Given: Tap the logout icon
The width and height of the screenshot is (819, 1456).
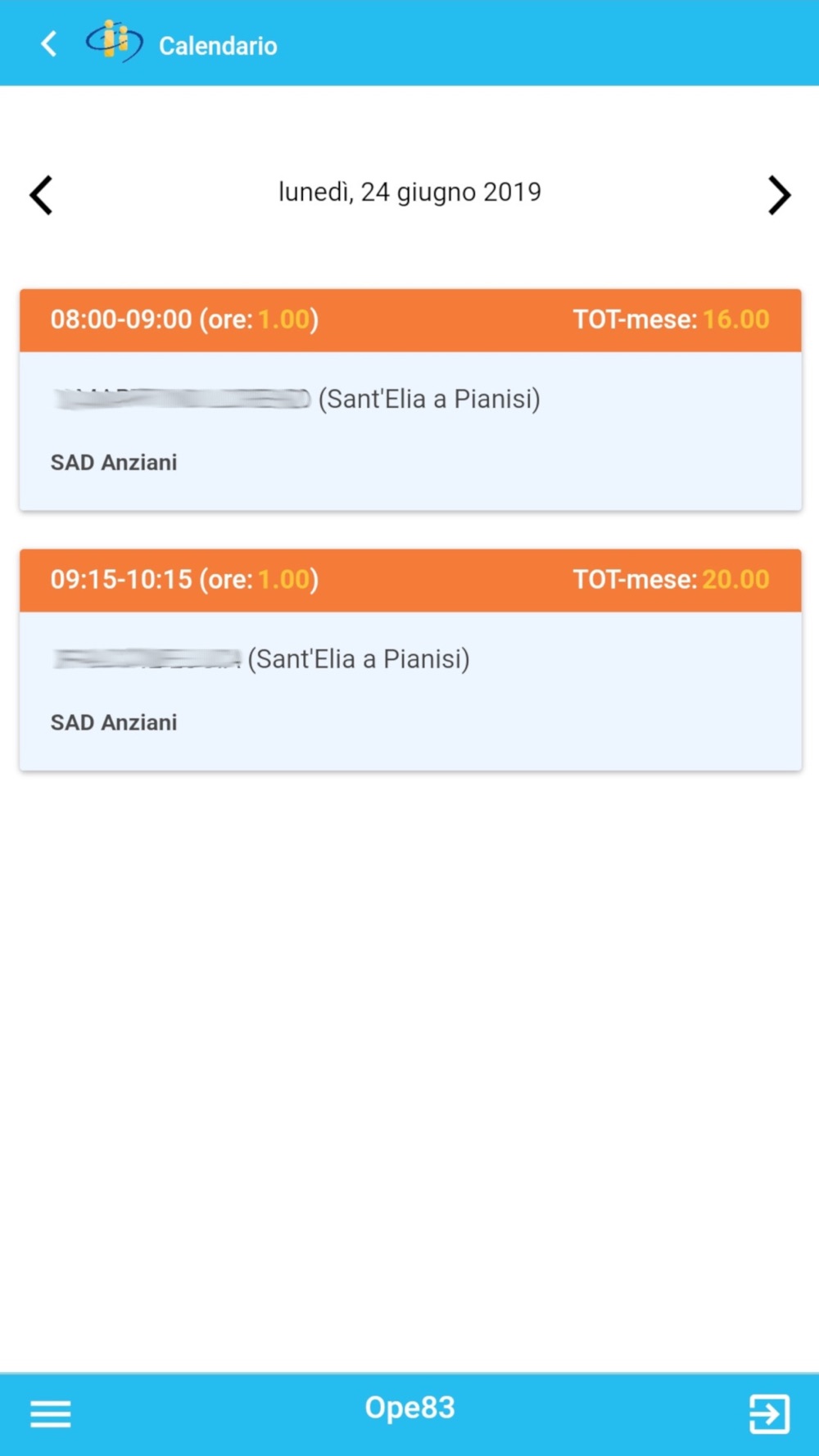Looking at the screenshot, I should (x=770, y=1413).
